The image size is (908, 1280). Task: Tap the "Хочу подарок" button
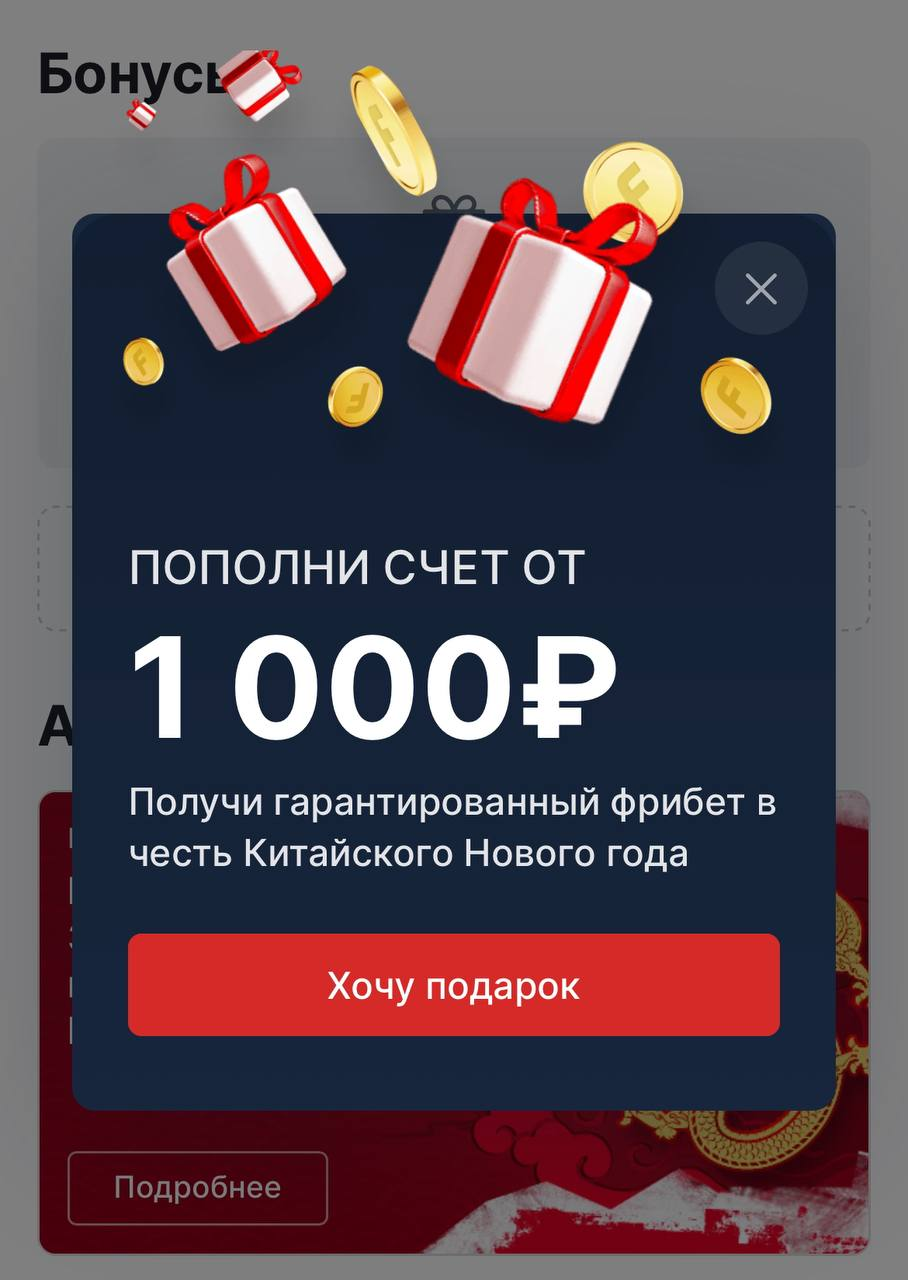tap(453, 986)
